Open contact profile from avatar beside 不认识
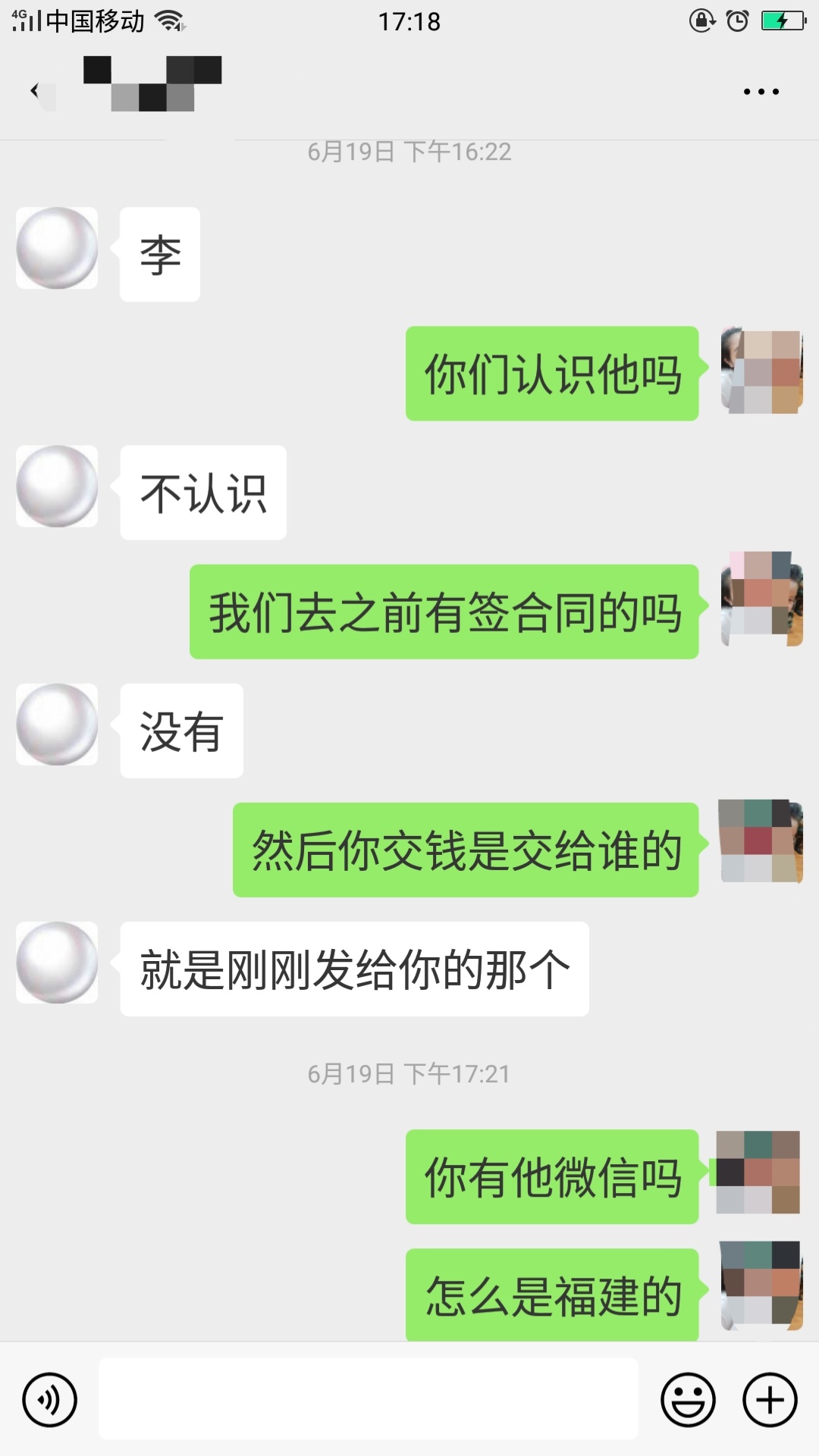 click(x=57, y=486)
